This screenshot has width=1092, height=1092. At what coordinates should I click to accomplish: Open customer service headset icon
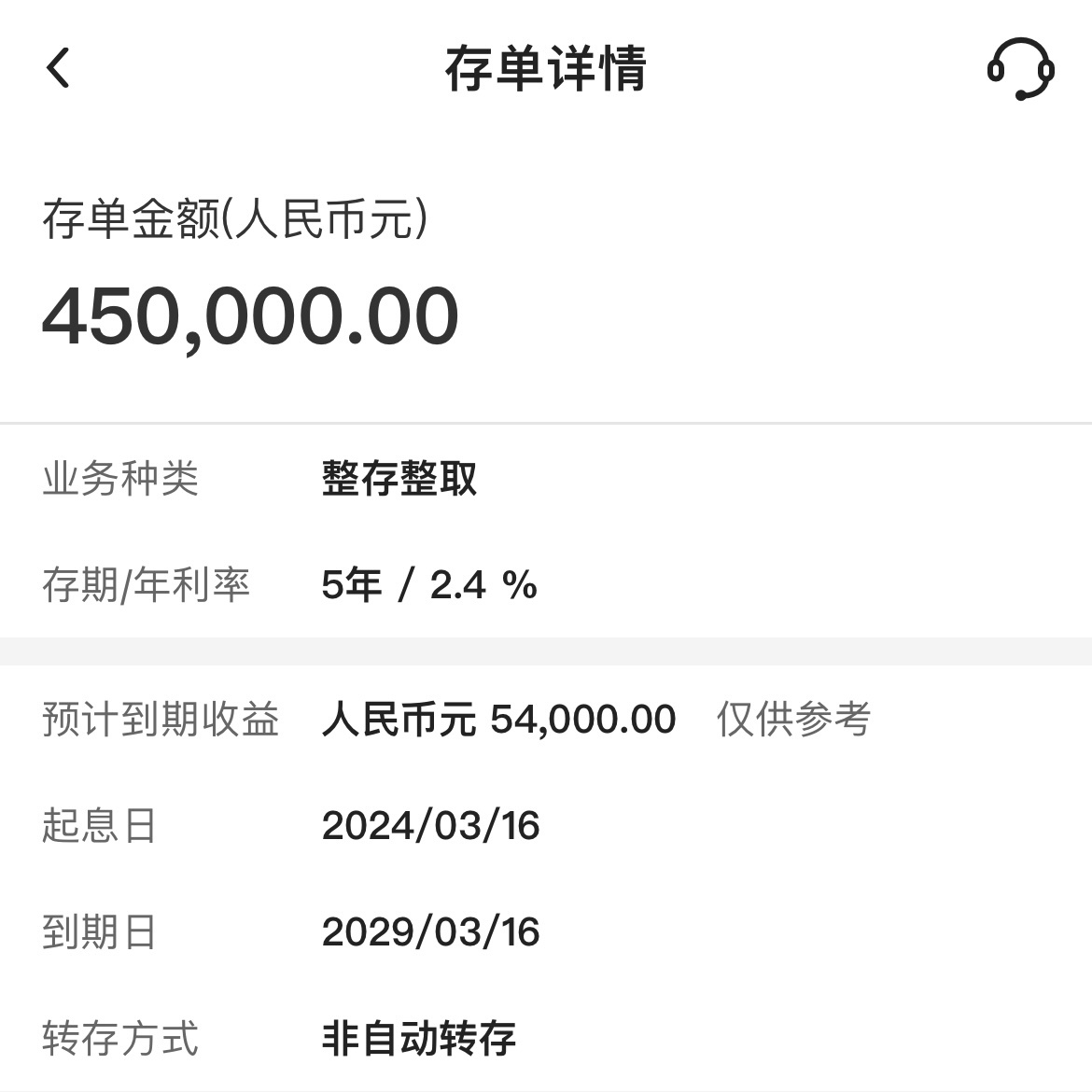coord(1020,69)
